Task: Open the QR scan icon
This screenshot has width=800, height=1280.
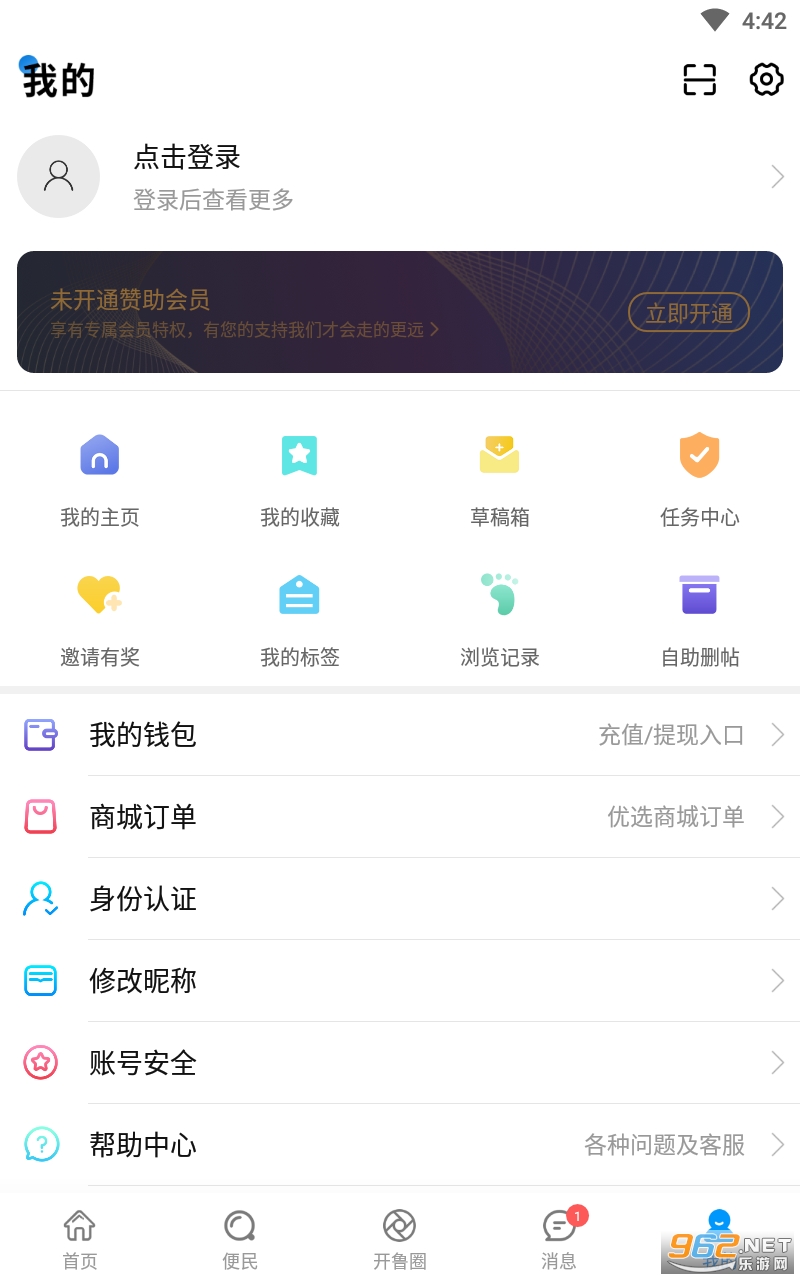Action: pyautogui.click(x=700, y=79)
